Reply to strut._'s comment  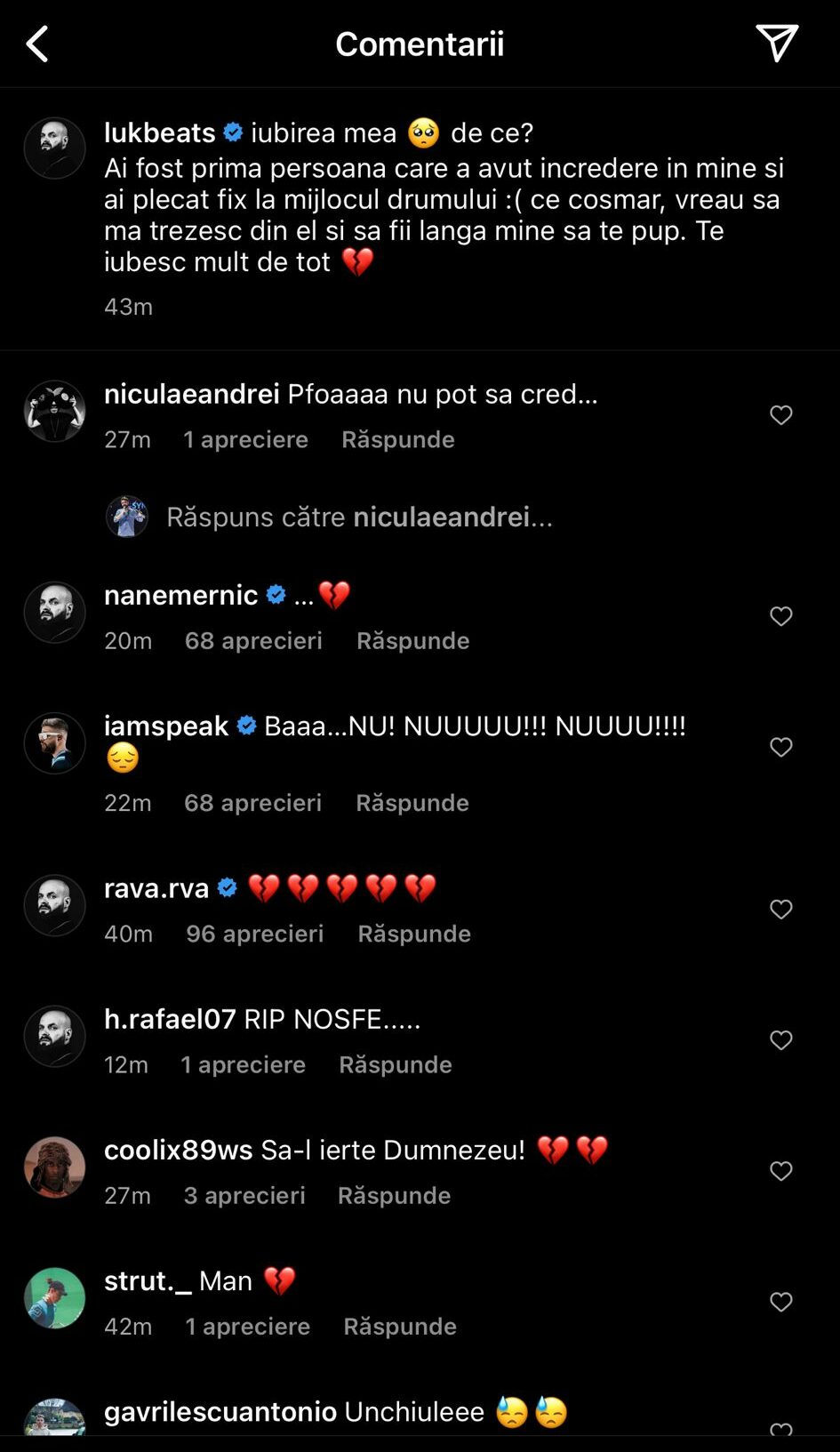(399, 1326)
